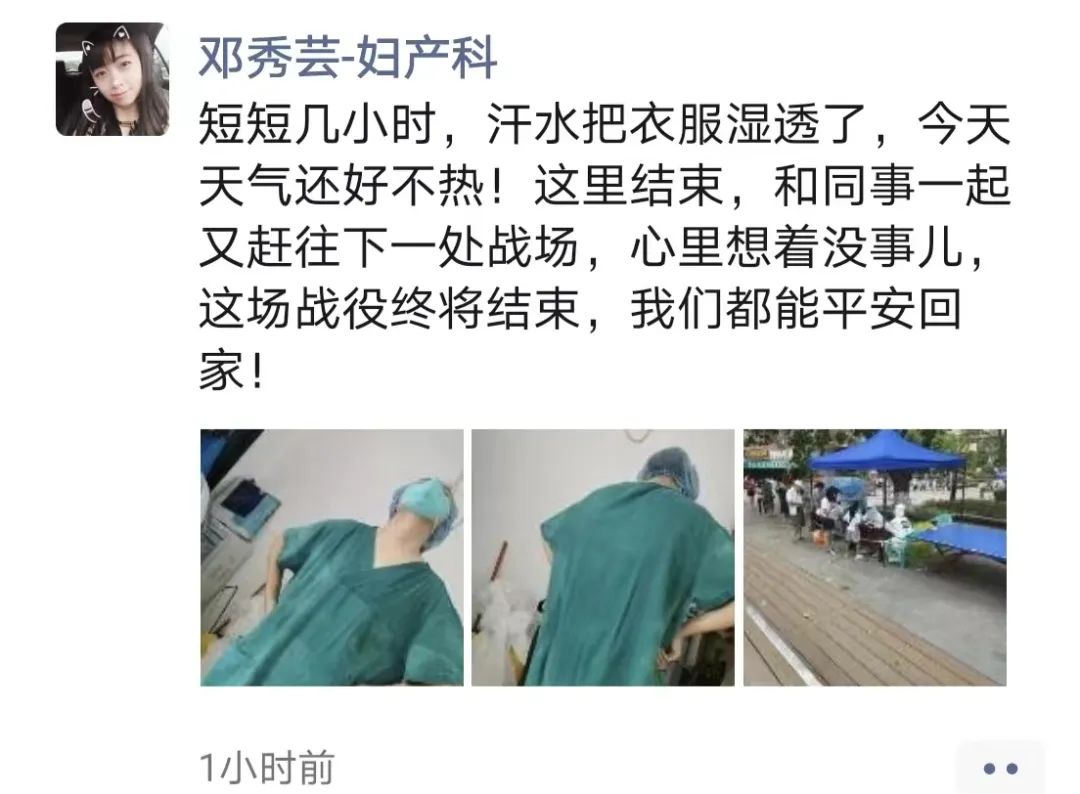Screen dimensions: 1080x794
Task: View the first photo, masked nurse in green scrubs
Action: 332,558
